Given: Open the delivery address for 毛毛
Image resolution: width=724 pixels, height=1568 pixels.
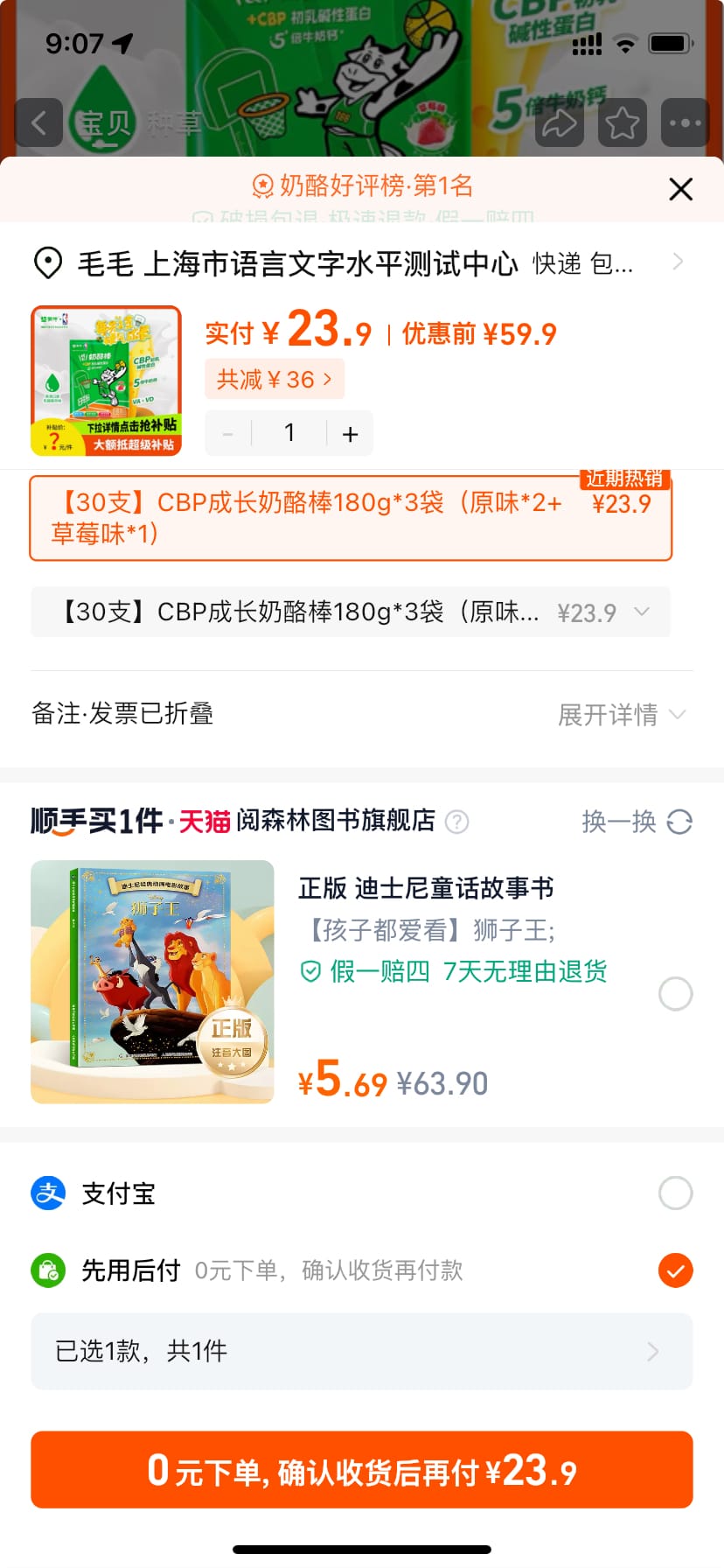Looking at the screenshot, I should (x=359, y=263).
